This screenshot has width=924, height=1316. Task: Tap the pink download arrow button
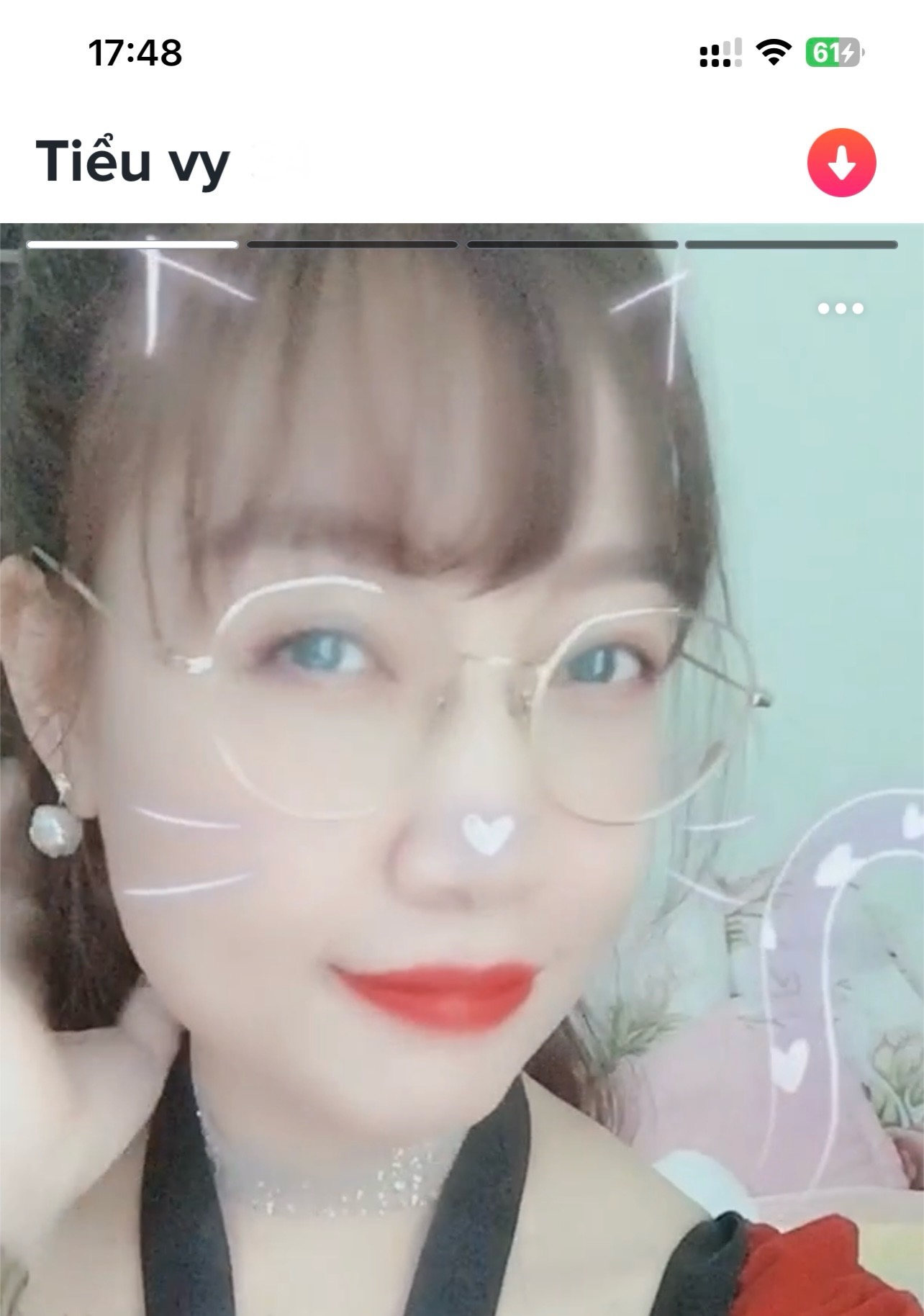[x=841, y=163]
